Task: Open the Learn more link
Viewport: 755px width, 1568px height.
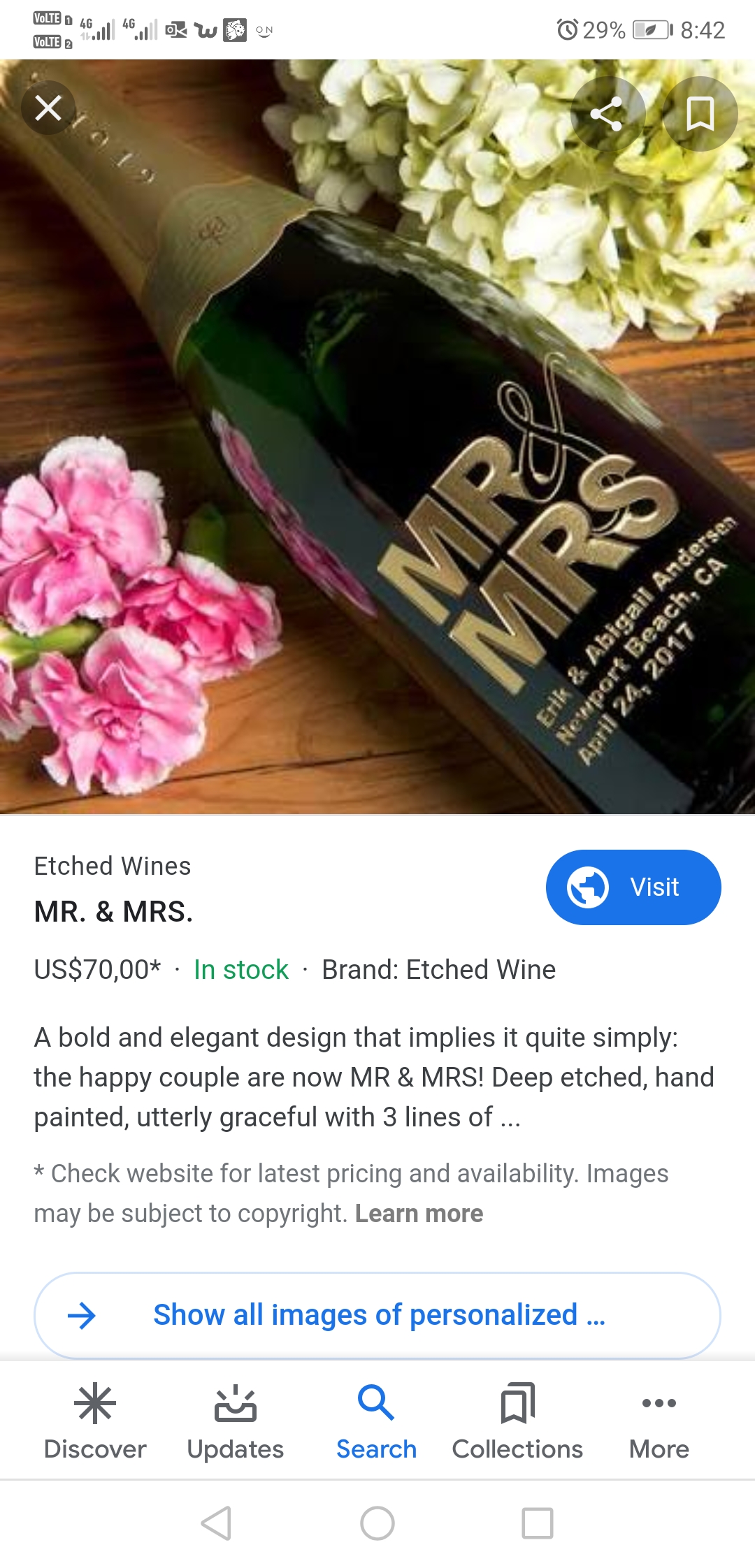Action: [418, 1214]
